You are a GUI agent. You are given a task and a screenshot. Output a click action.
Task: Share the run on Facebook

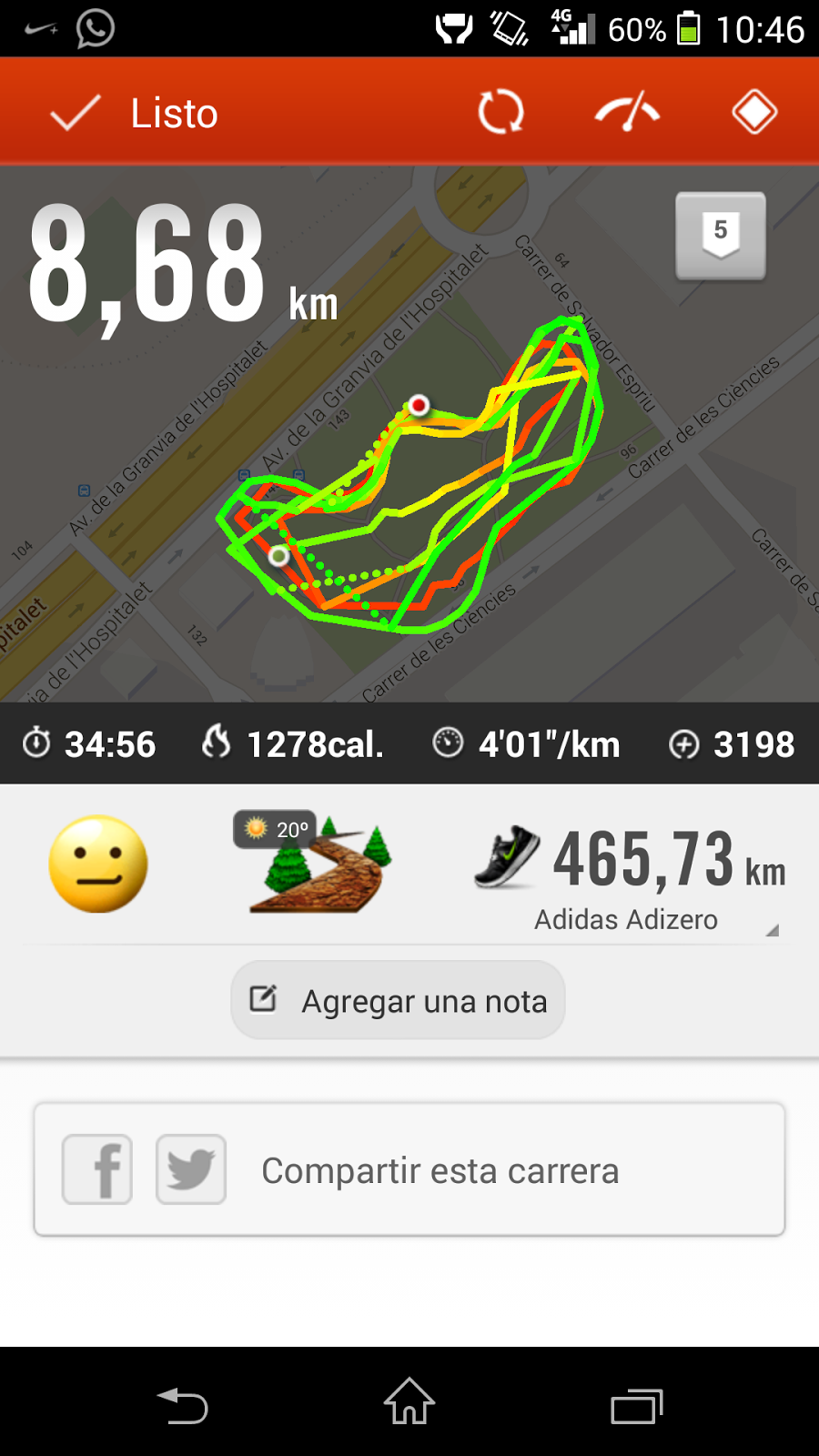[x=97, y=1169]
